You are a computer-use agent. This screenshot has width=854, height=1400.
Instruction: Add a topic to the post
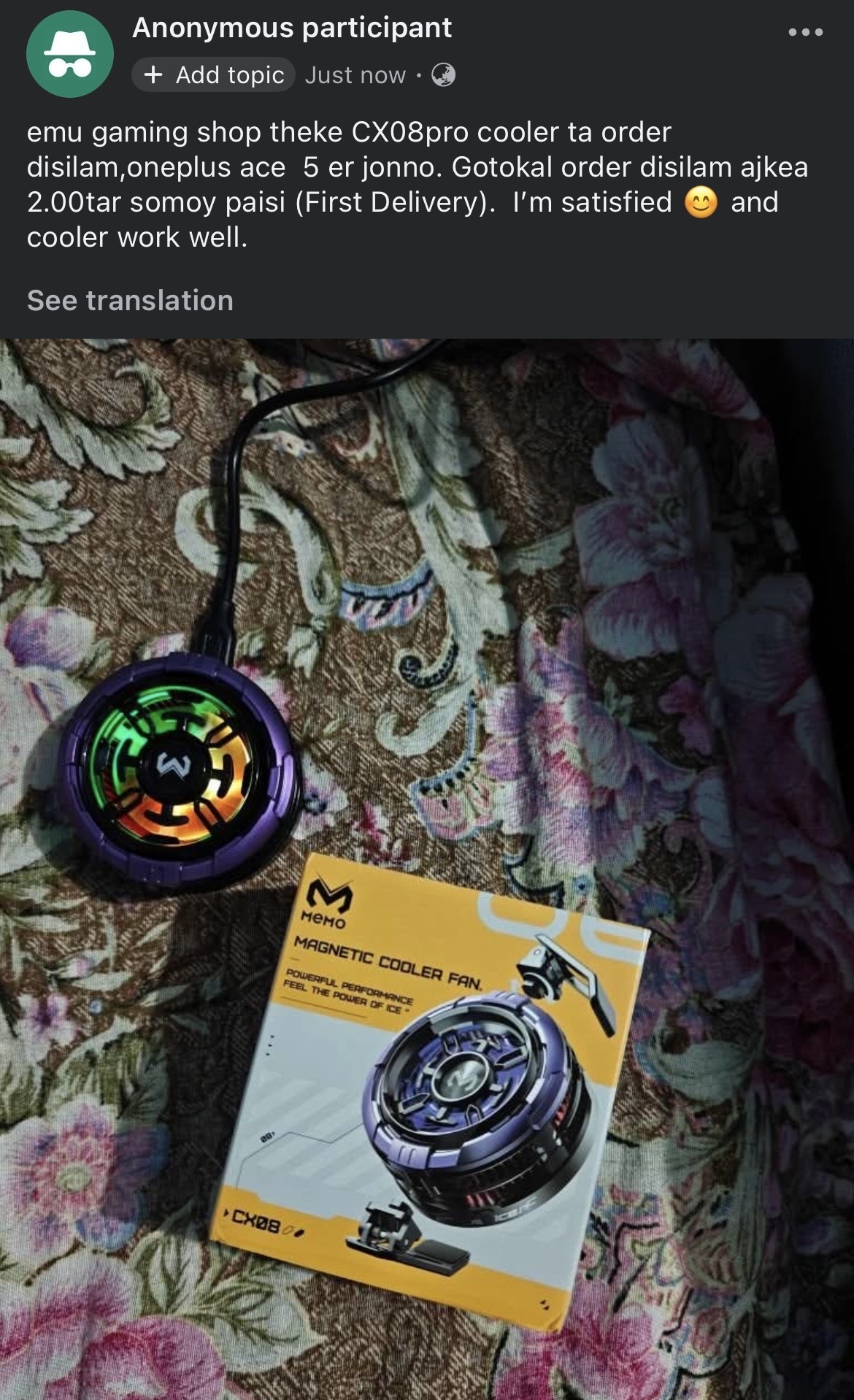coord(213,75)
